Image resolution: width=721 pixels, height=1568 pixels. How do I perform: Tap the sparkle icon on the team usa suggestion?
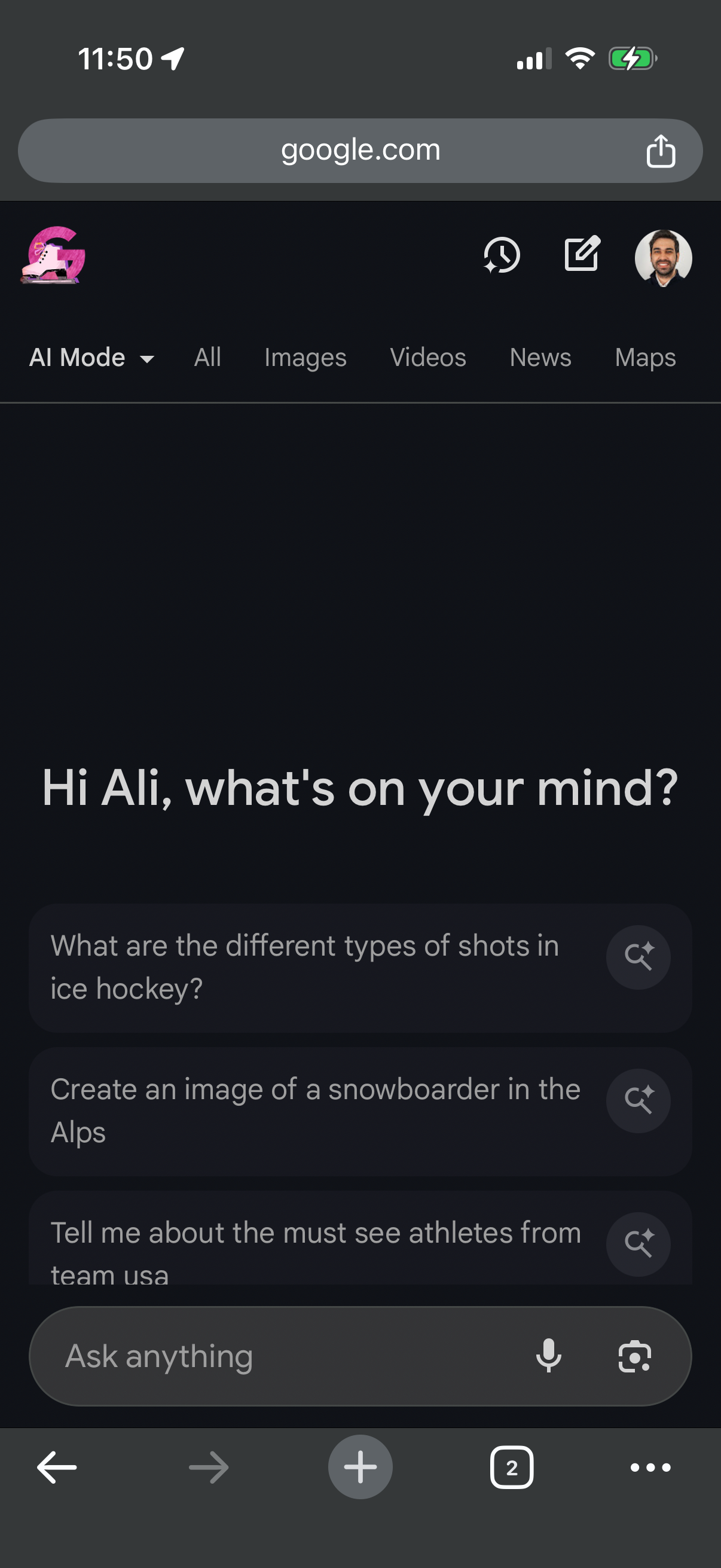pyautogui.click(x=638, y=1244)
